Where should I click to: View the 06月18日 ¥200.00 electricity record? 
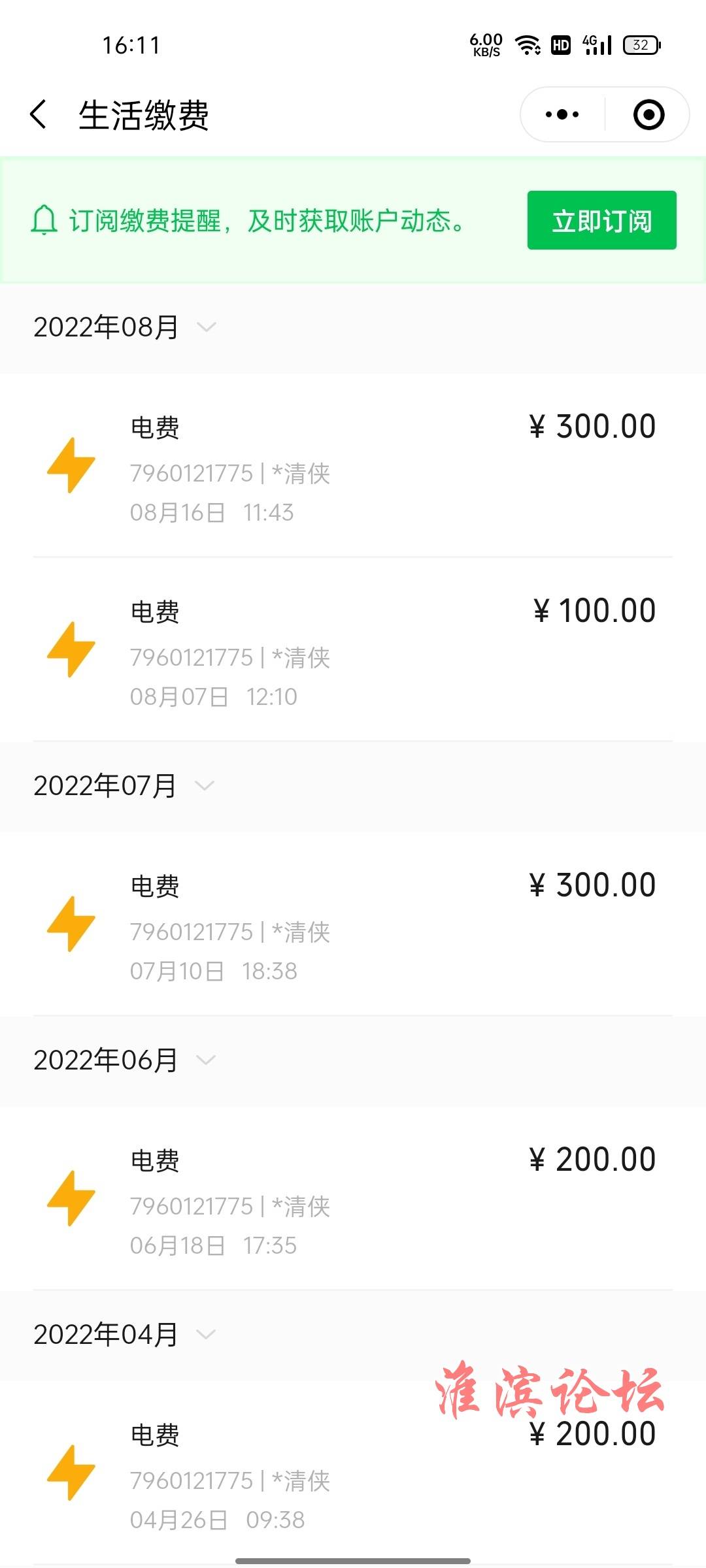click(353, 1198)
